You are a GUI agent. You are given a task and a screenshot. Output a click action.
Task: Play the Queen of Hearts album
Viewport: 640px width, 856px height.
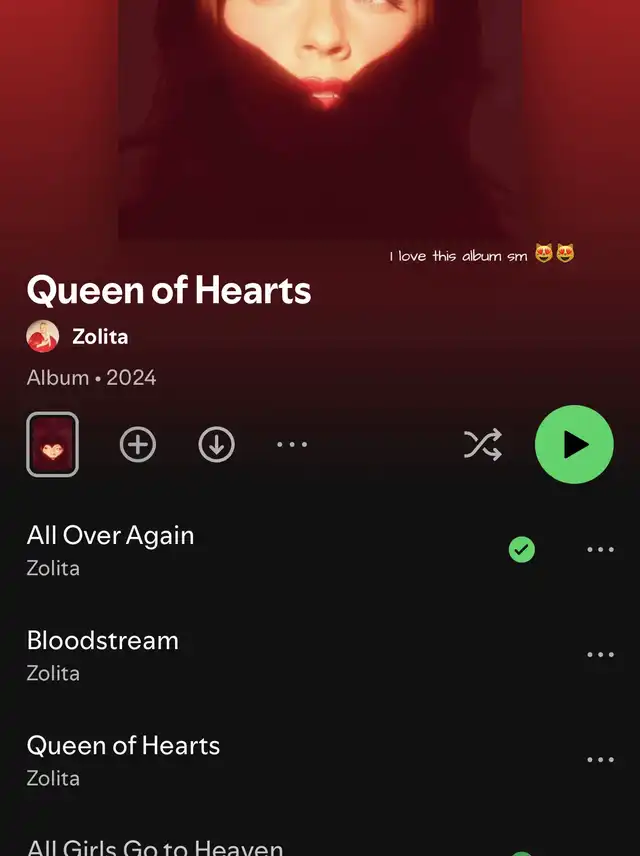click(574, 444)
